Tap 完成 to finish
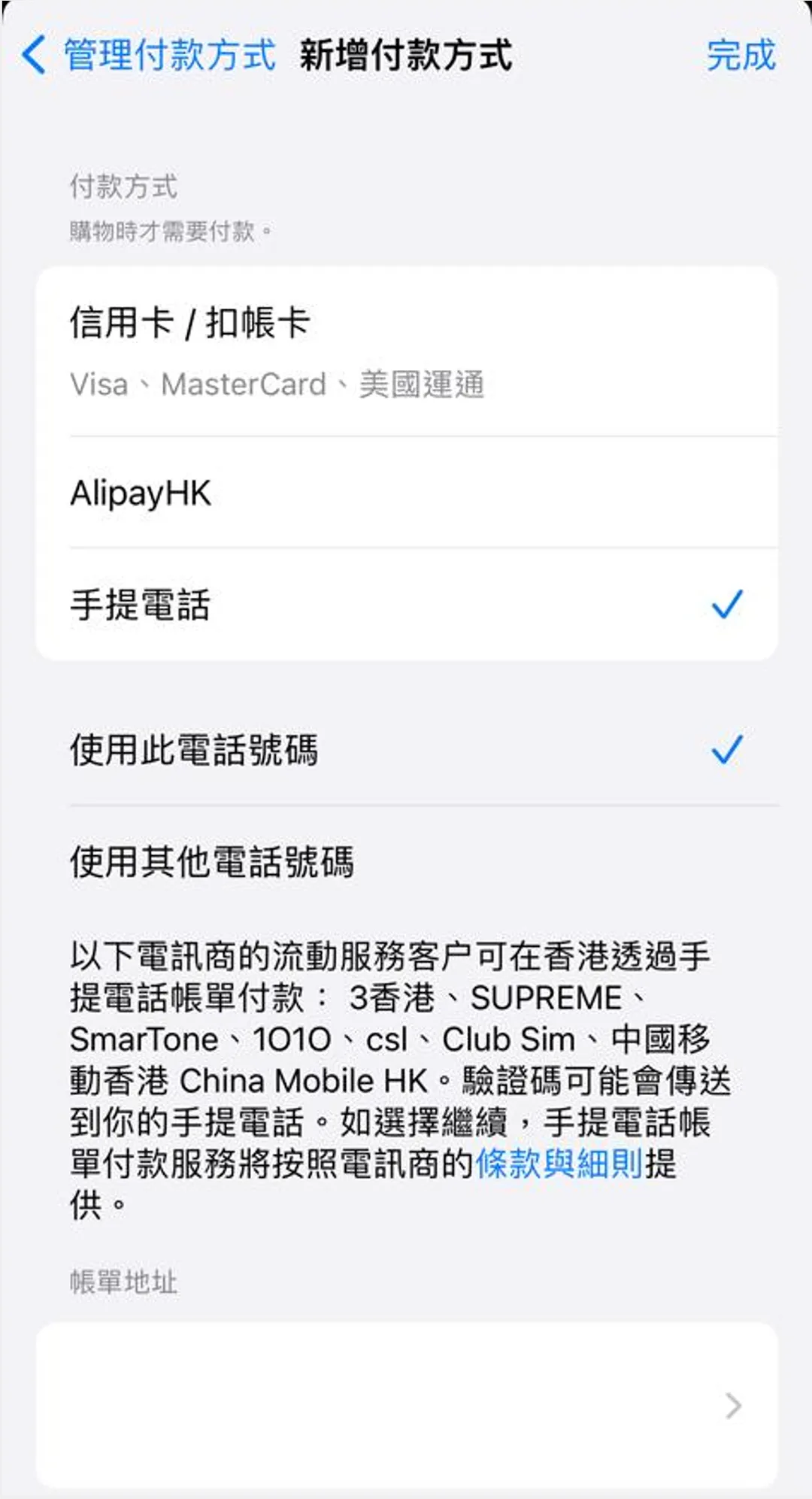Image resolution: width=812 pixels, height=1499 pixels. (x=740, y=56)
